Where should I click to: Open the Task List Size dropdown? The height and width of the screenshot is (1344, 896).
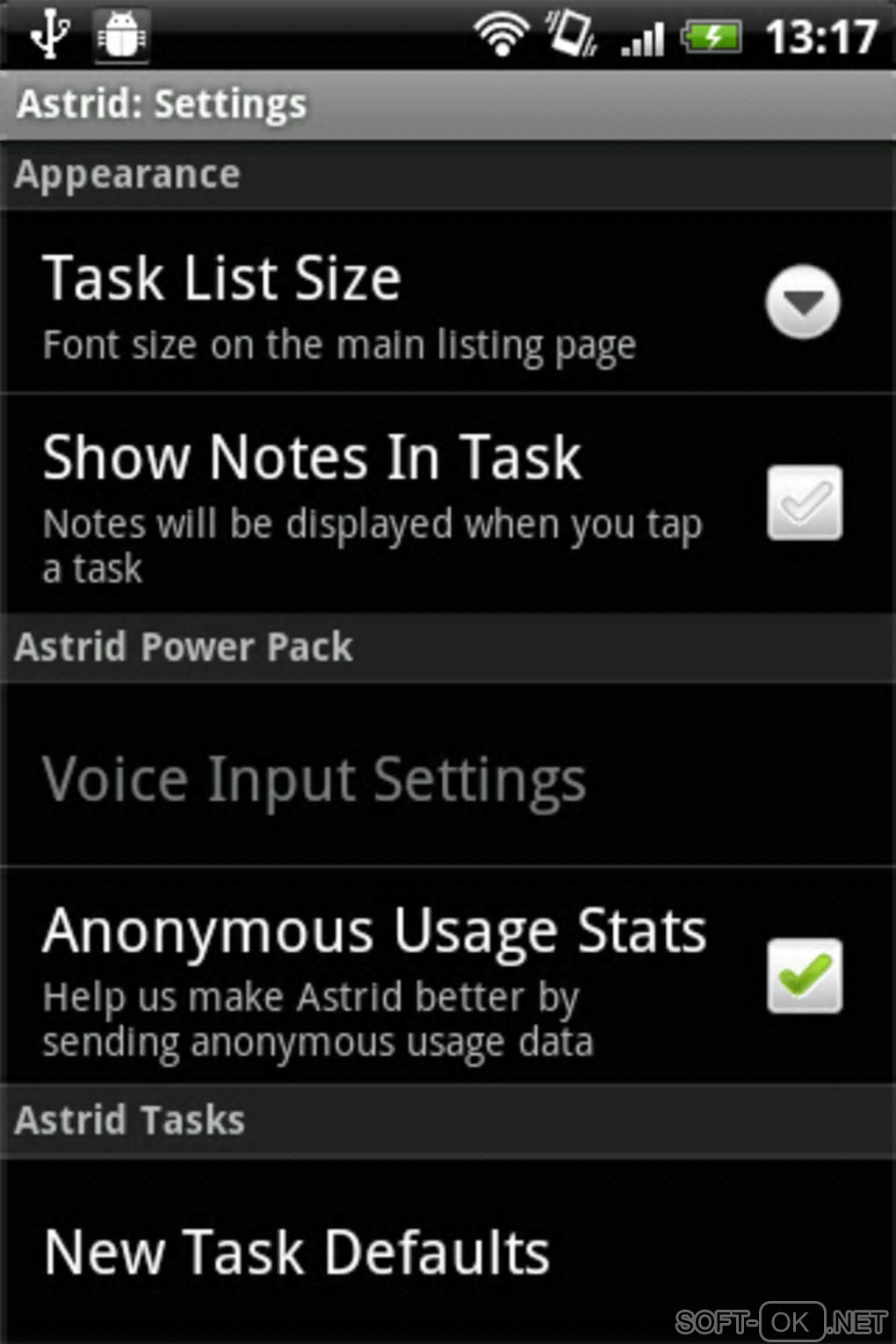[802, 302]
